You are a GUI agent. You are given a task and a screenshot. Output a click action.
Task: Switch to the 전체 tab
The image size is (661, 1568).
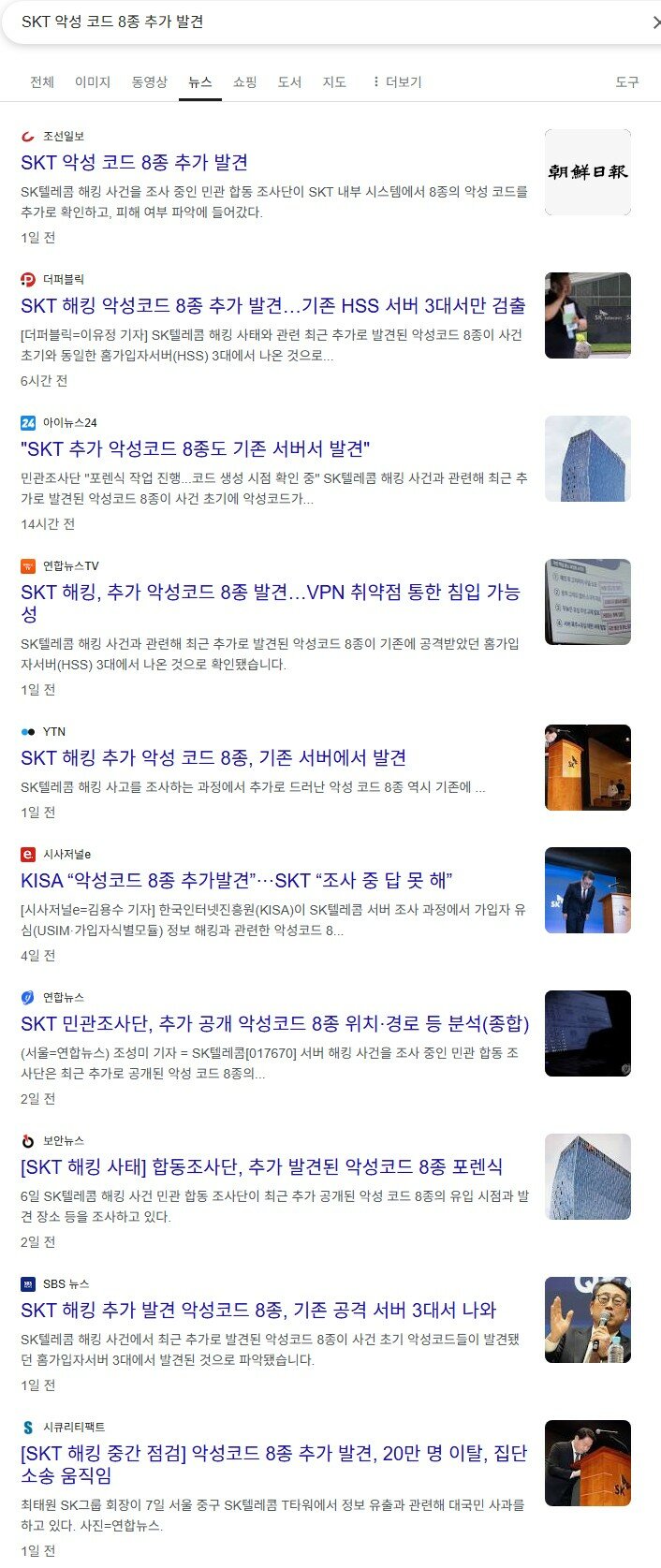click(x=42, y=82)
